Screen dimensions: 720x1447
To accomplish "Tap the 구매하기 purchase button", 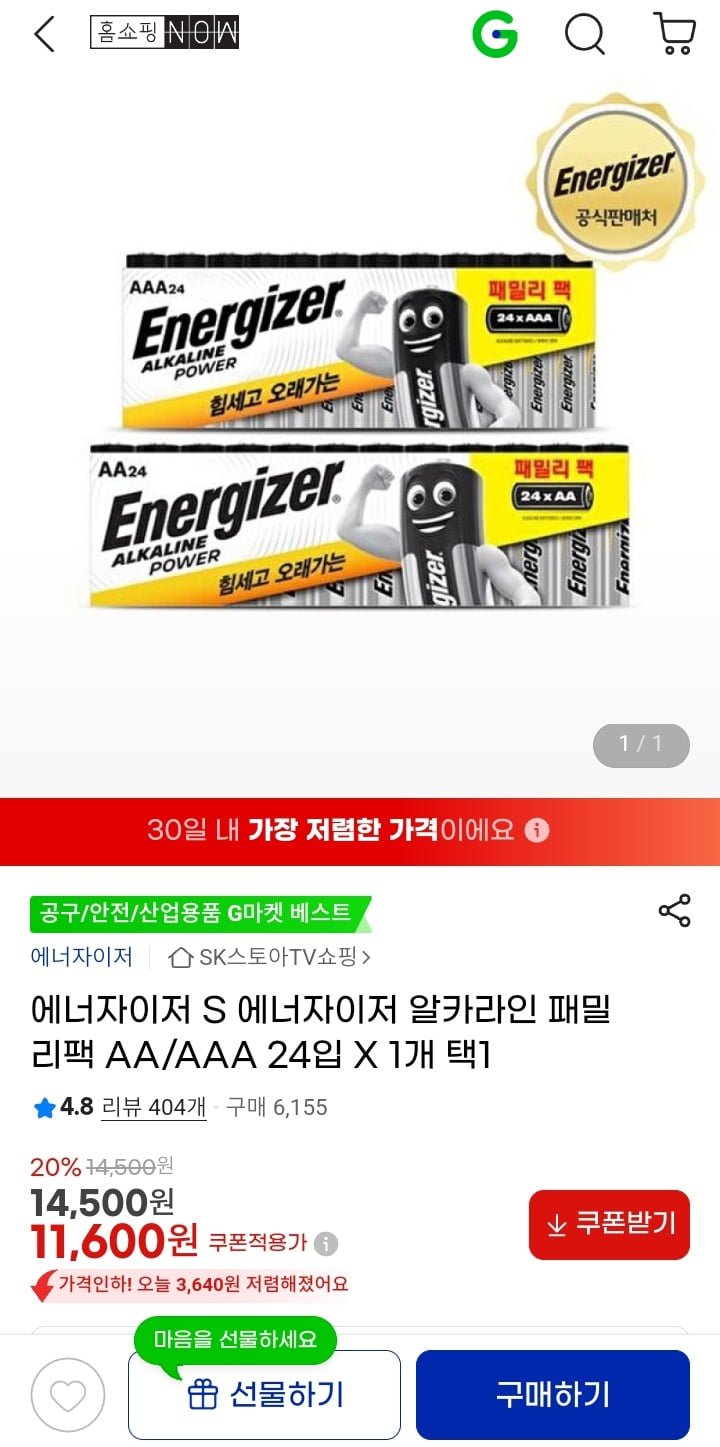I will click(x=552, y=1395).
